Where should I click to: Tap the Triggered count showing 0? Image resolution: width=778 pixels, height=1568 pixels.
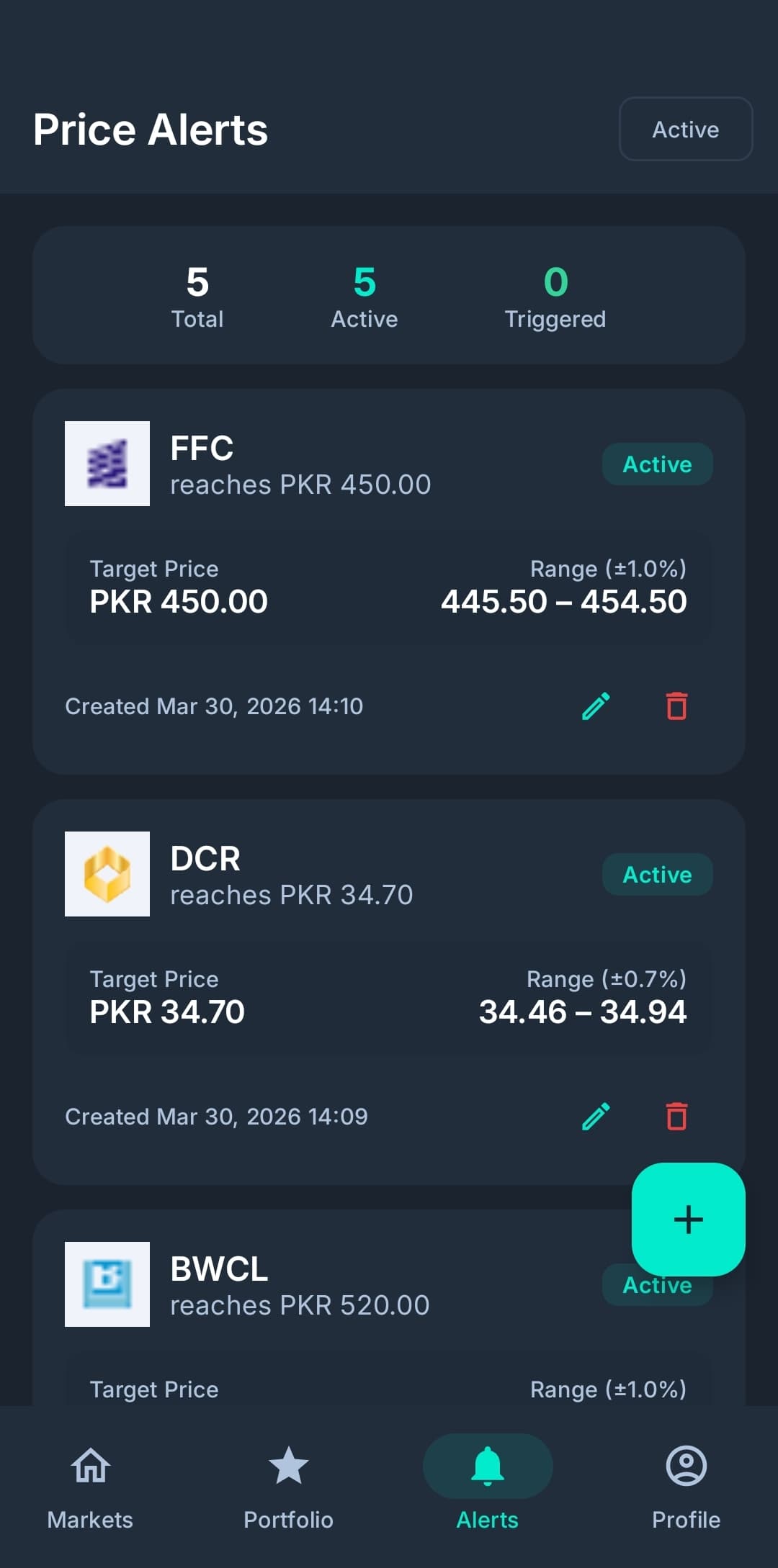coord(555,295)
